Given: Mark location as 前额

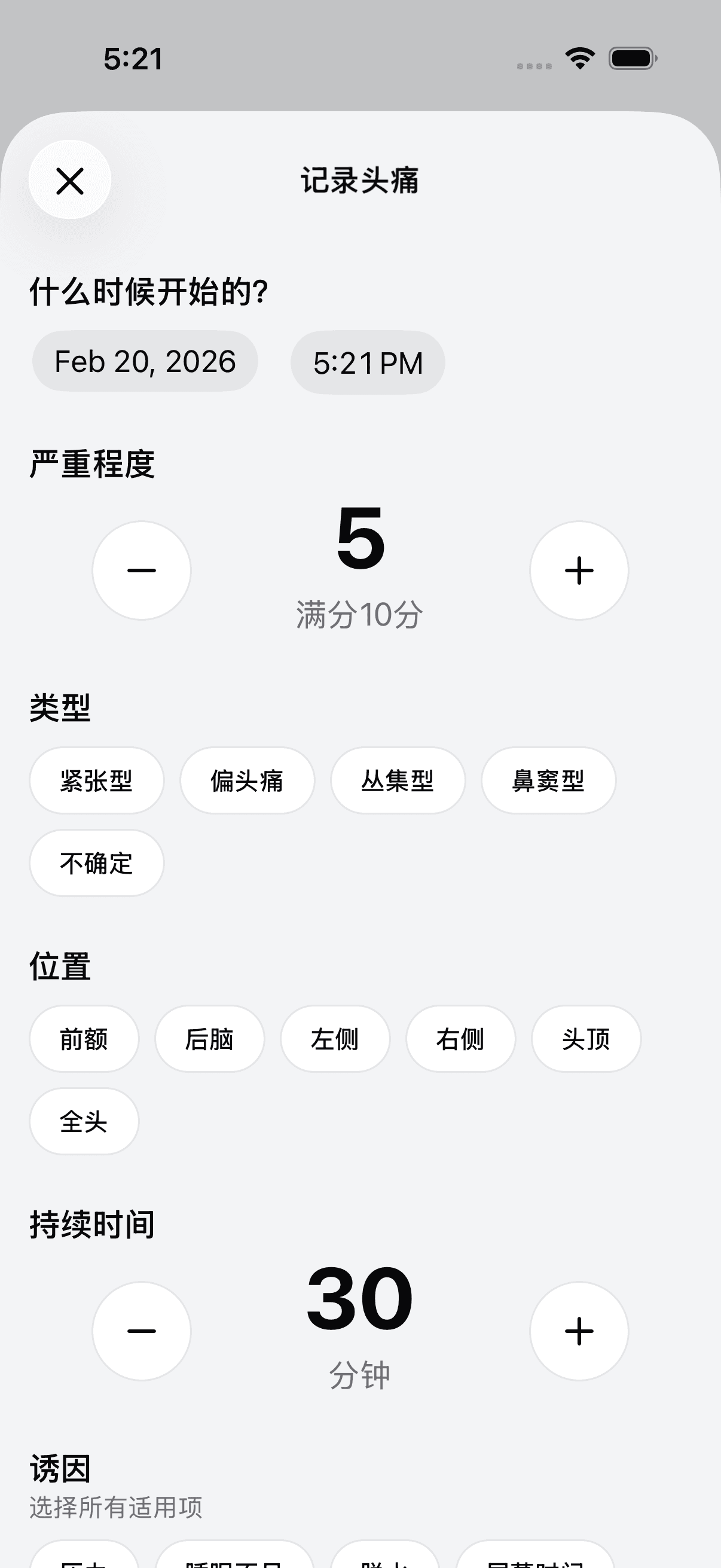Looking at the screenshot, I should click(84, 1039).
